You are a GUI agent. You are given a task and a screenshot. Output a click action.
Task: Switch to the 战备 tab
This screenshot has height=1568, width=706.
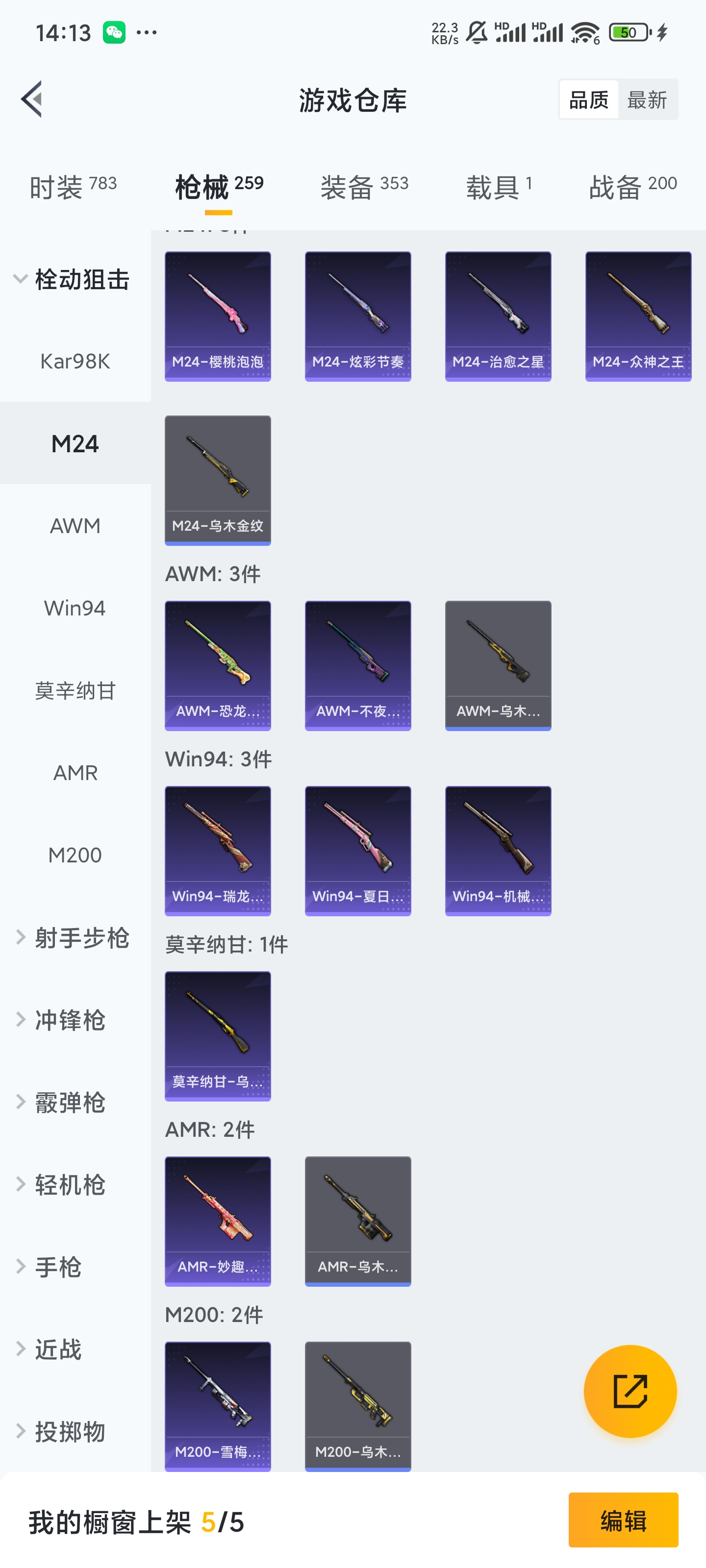pyautogui.click(x=632, y=186)
